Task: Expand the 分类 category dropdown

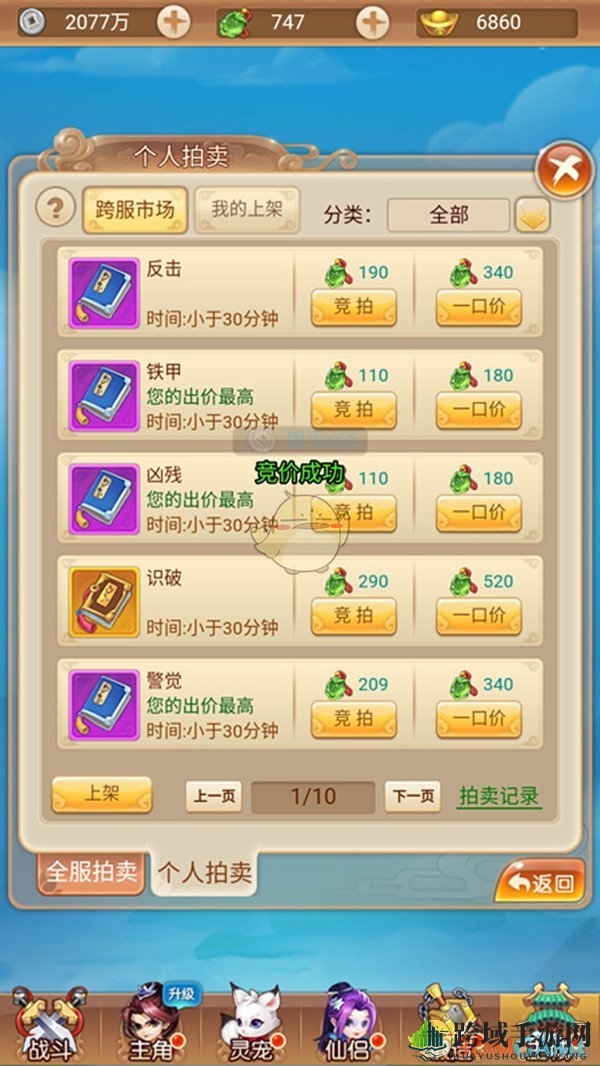Action: point(531,214)
